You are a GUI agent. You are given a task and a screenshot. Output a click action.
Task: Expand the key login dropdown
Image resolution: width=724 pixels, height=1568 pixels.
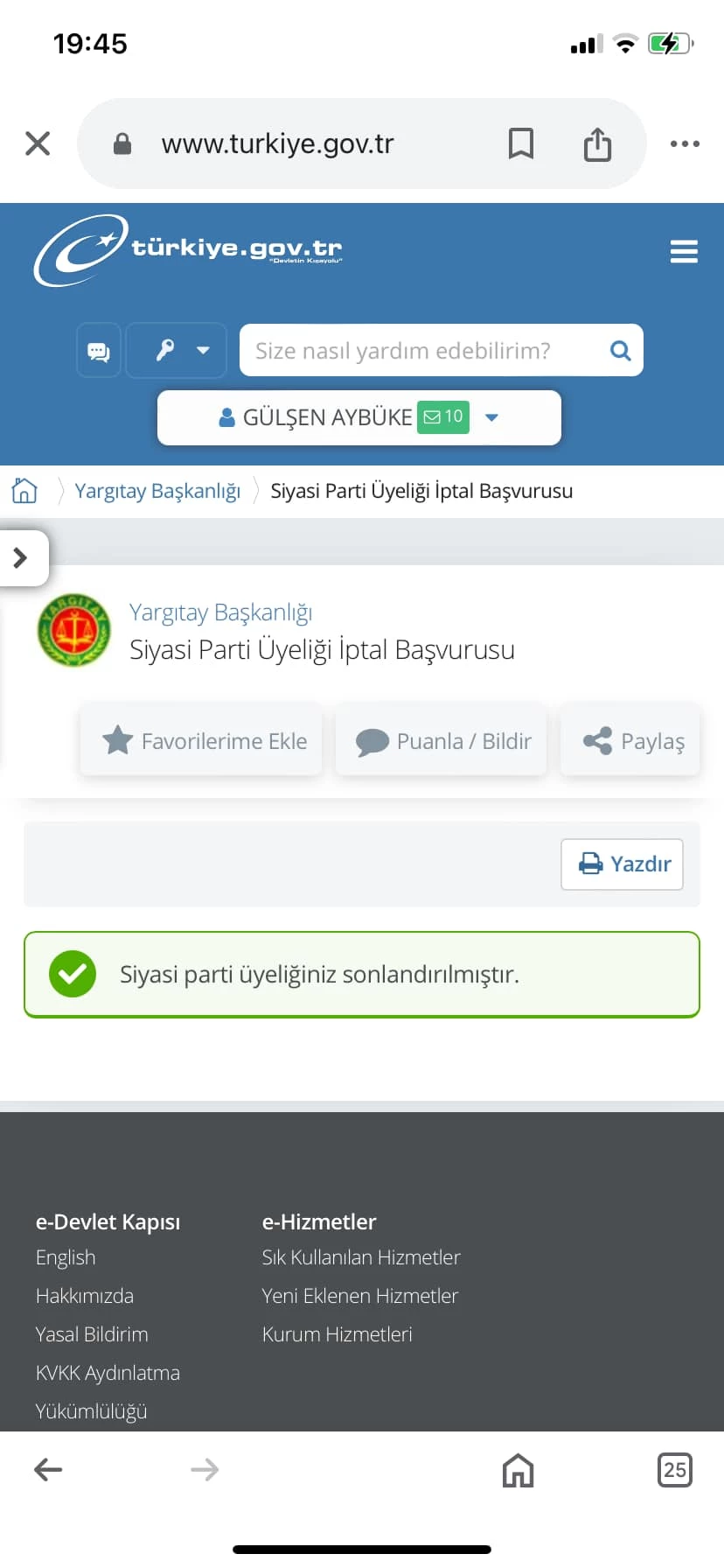(x=178, y=351)
